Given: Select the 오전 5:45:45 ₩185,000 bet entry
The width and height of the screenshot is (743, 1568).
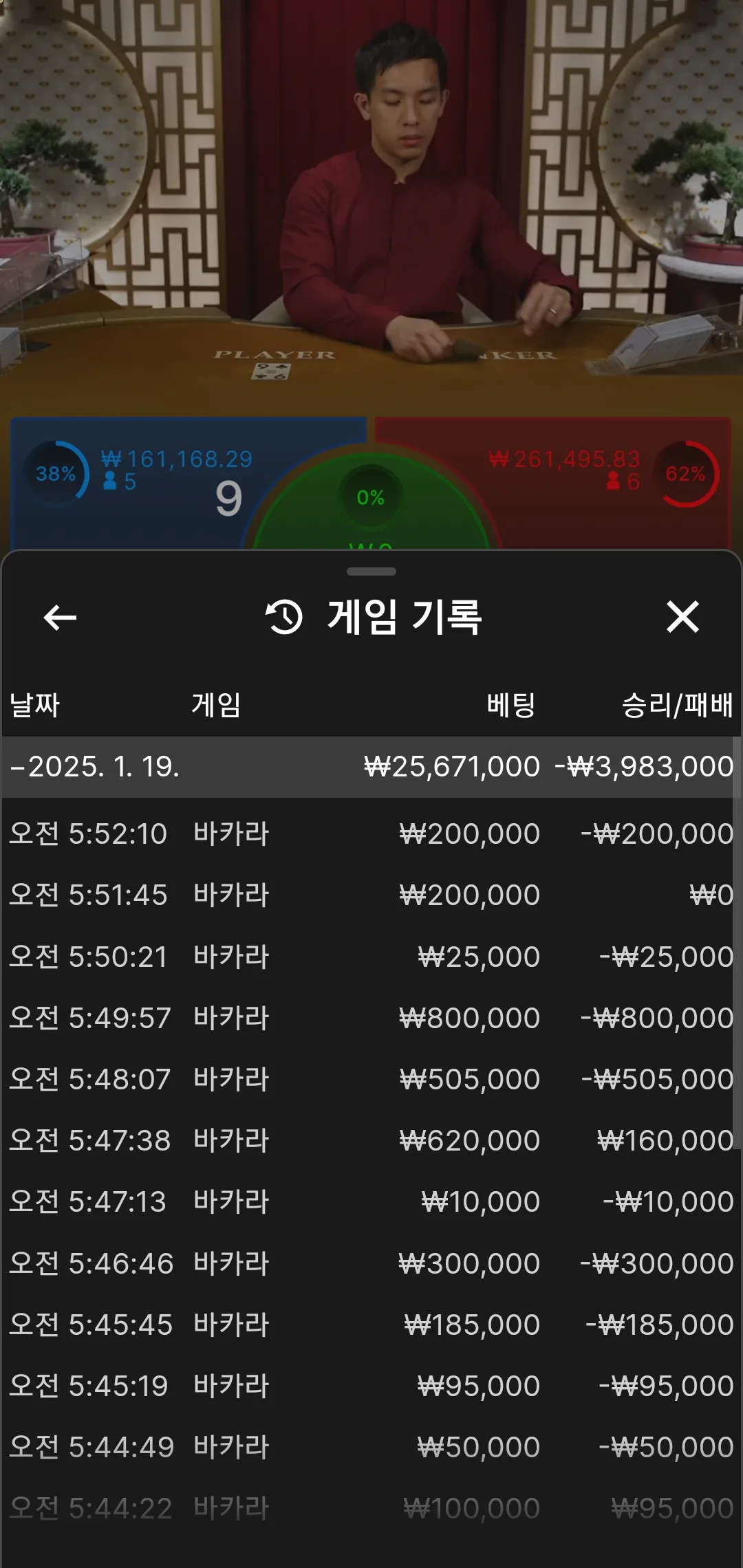Looking at the screenshot, I should [371, 1325].
